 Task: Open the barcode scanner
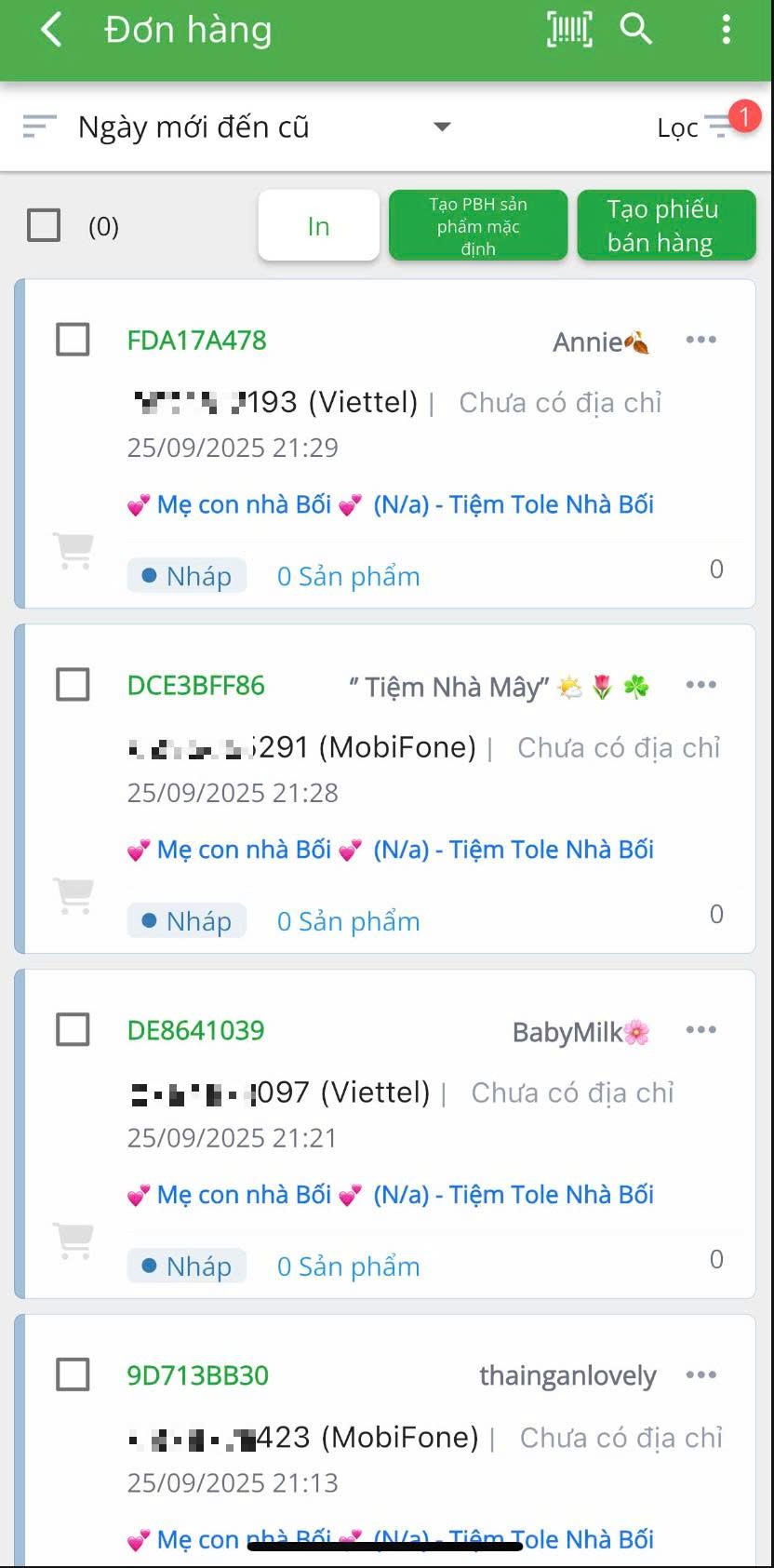pyautogui.click(x=568, y=30)
